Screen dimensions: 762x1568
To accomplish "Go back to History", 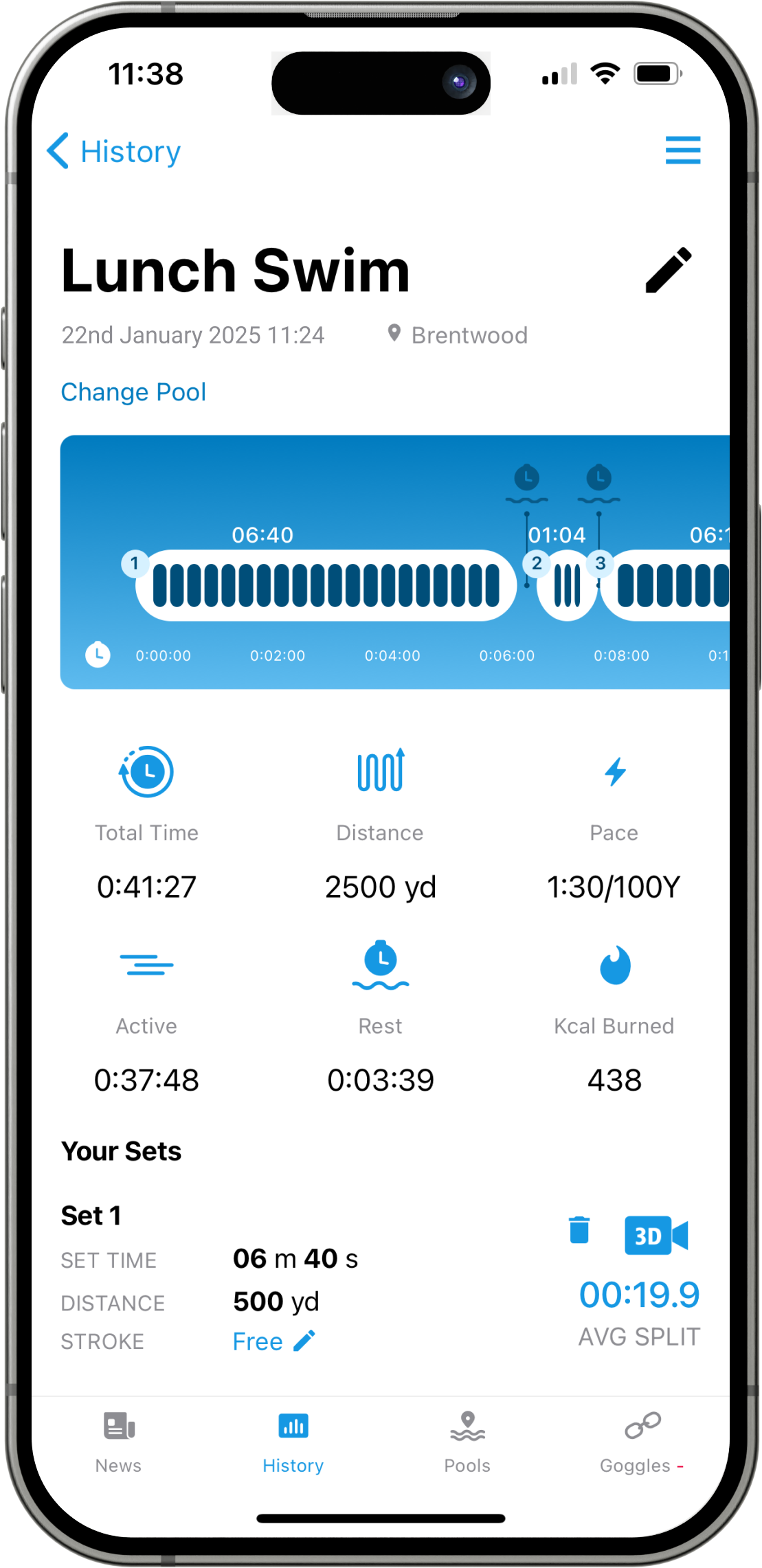I will point(114,151).
